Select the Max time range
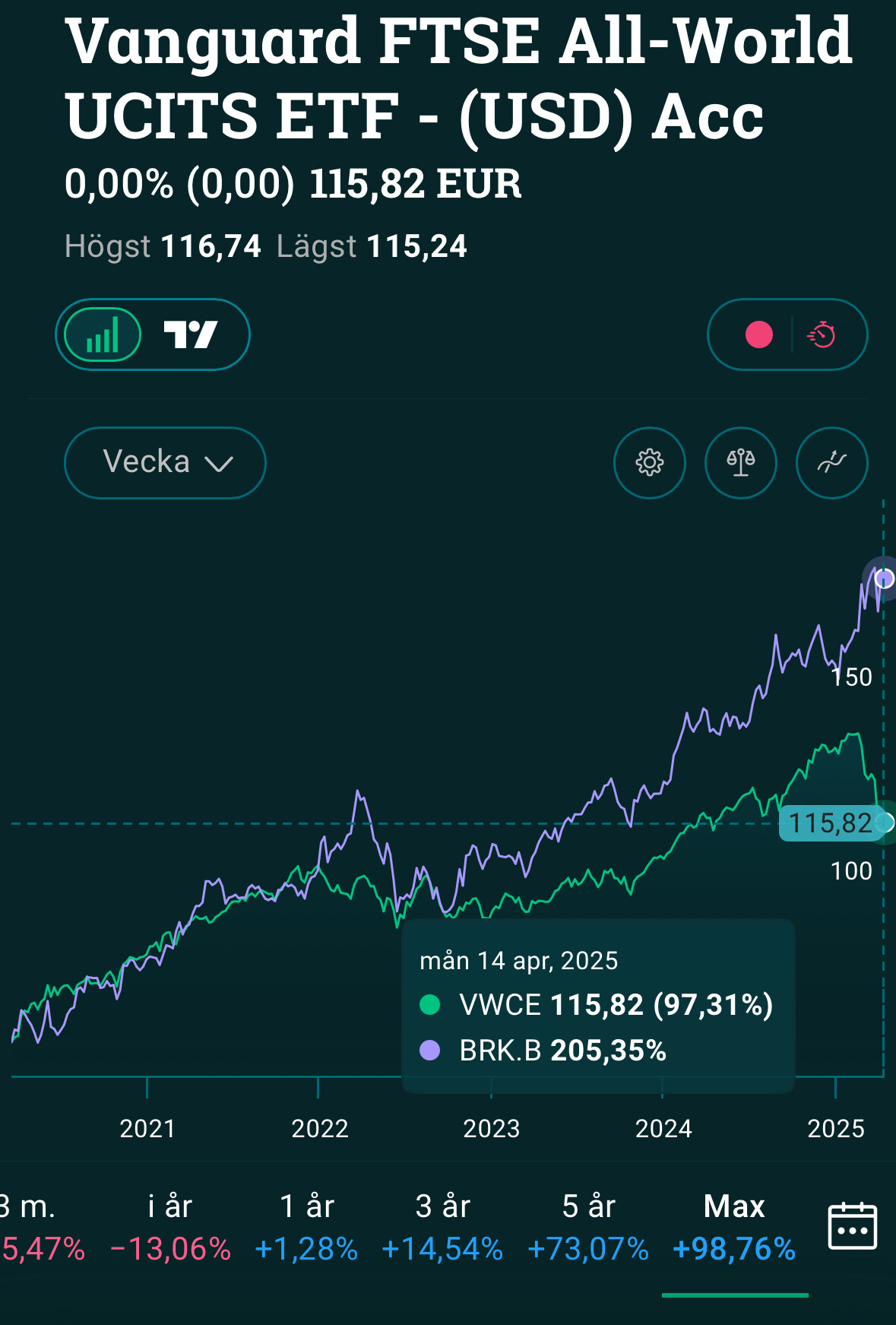896x1325 pixels. (734, 1226)
